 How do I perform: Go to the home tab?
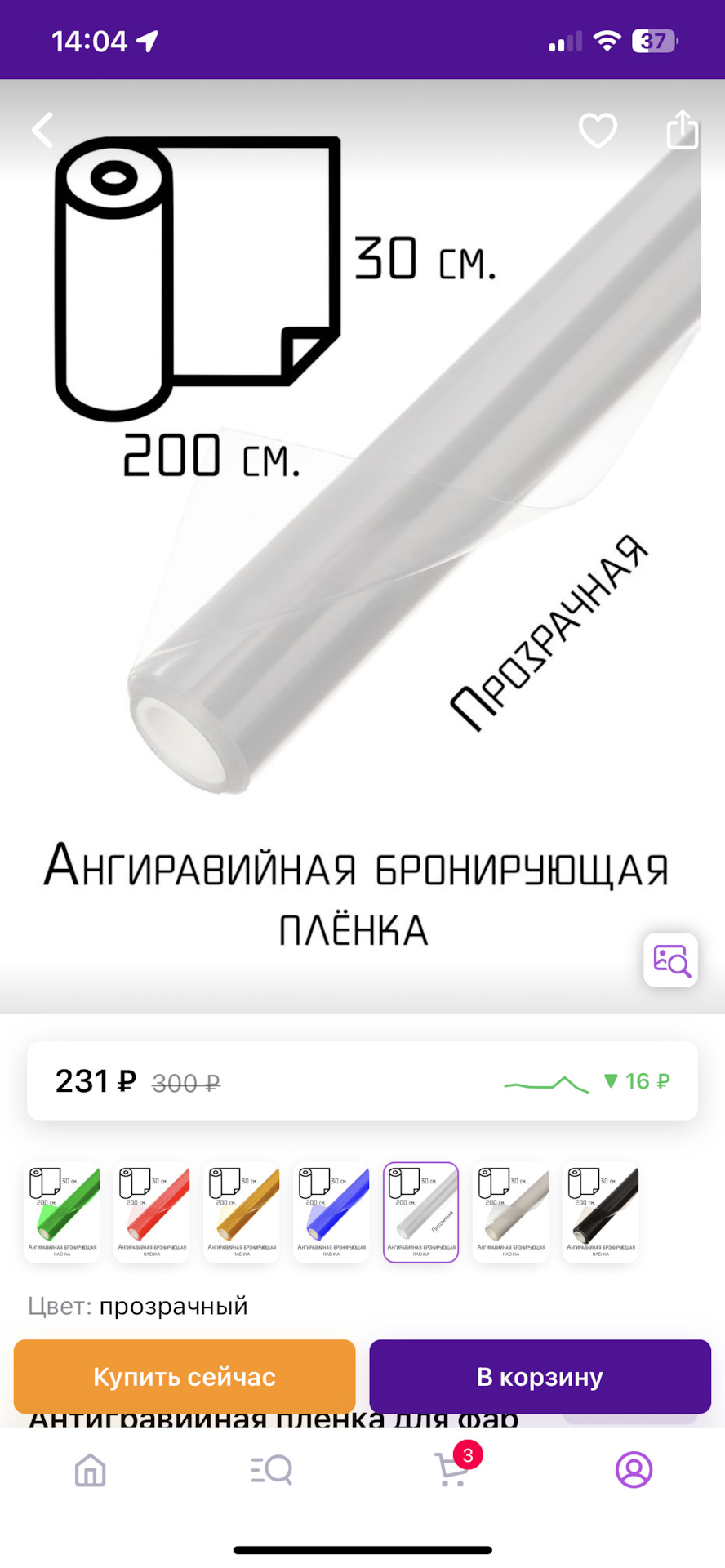[x=91, y=1470]
